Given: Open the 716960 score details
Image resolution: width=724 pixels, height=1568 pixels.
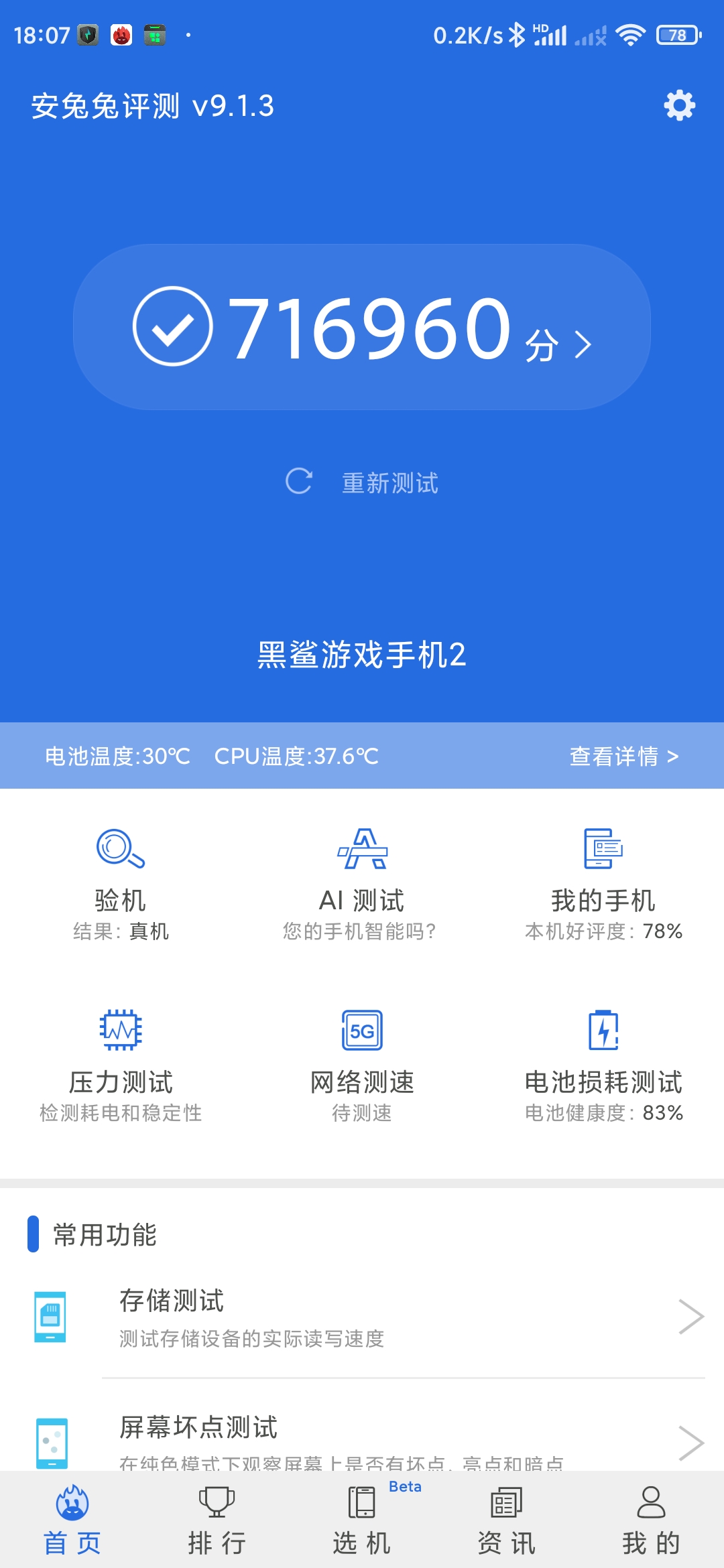Looking at the screenshot, I should (362, 327).
